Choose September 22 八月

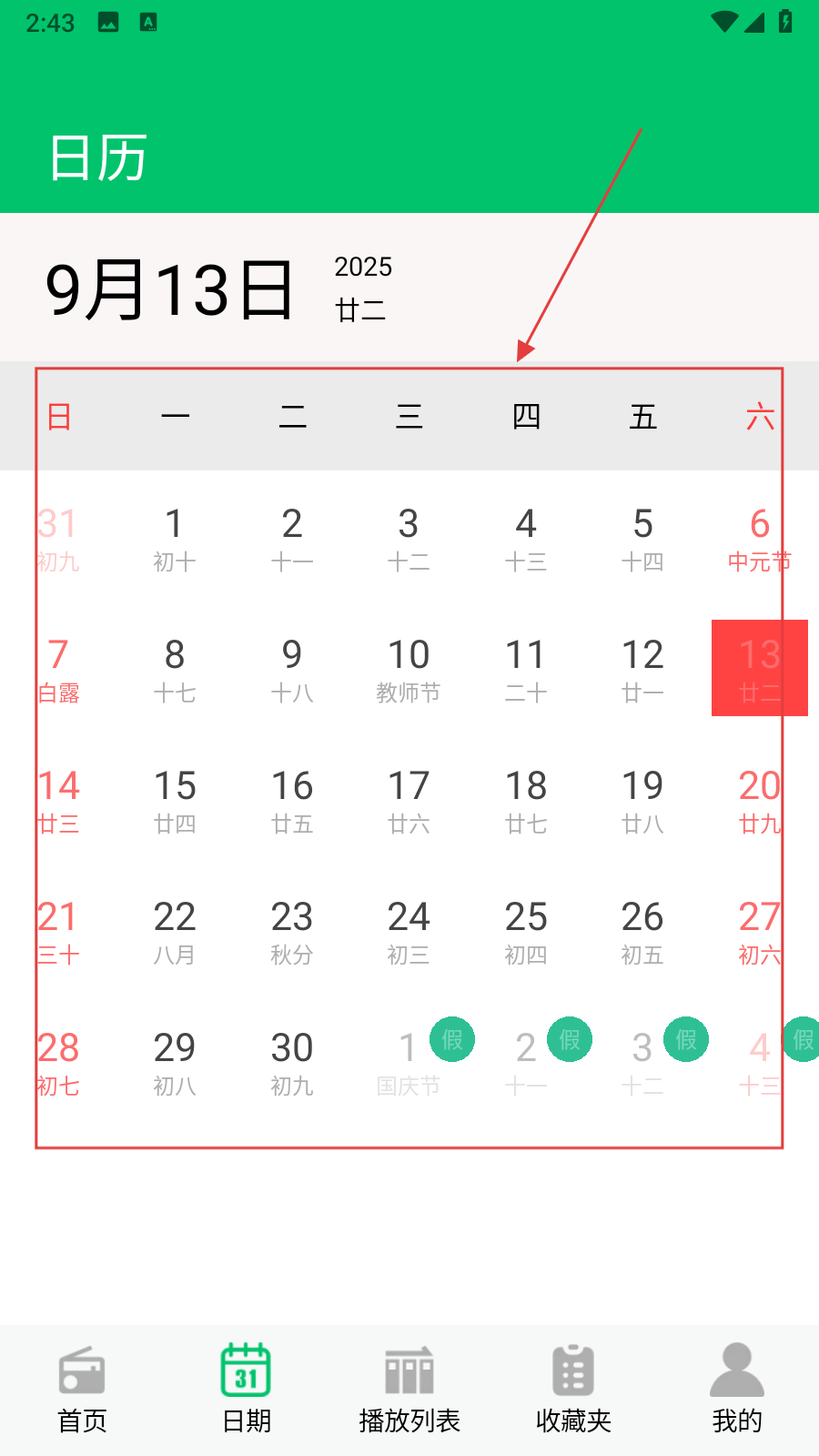coord(175,931)
